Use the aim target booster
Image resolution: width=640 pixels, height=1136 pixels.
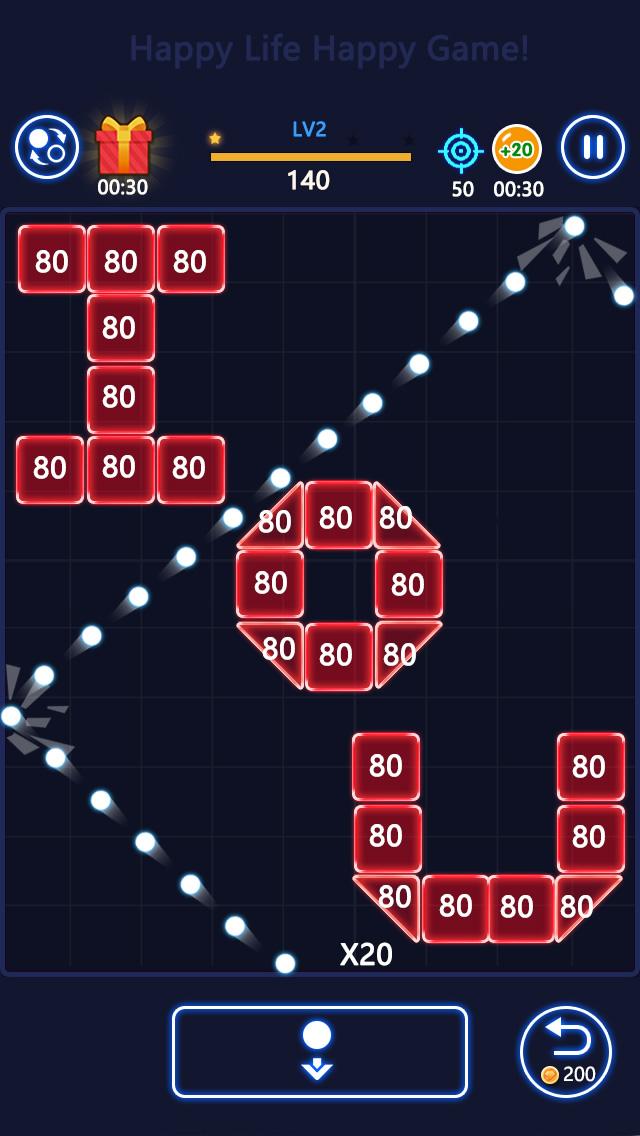click(461, 151)
